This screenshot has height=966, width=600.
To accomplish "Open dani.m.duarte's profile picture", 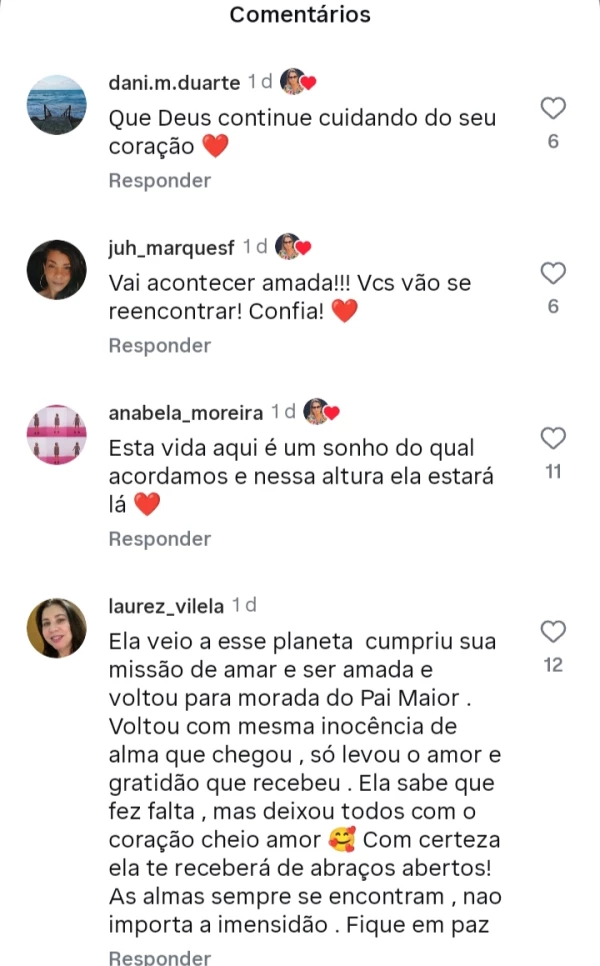I will pyautogui.click(x=56, y=104).
